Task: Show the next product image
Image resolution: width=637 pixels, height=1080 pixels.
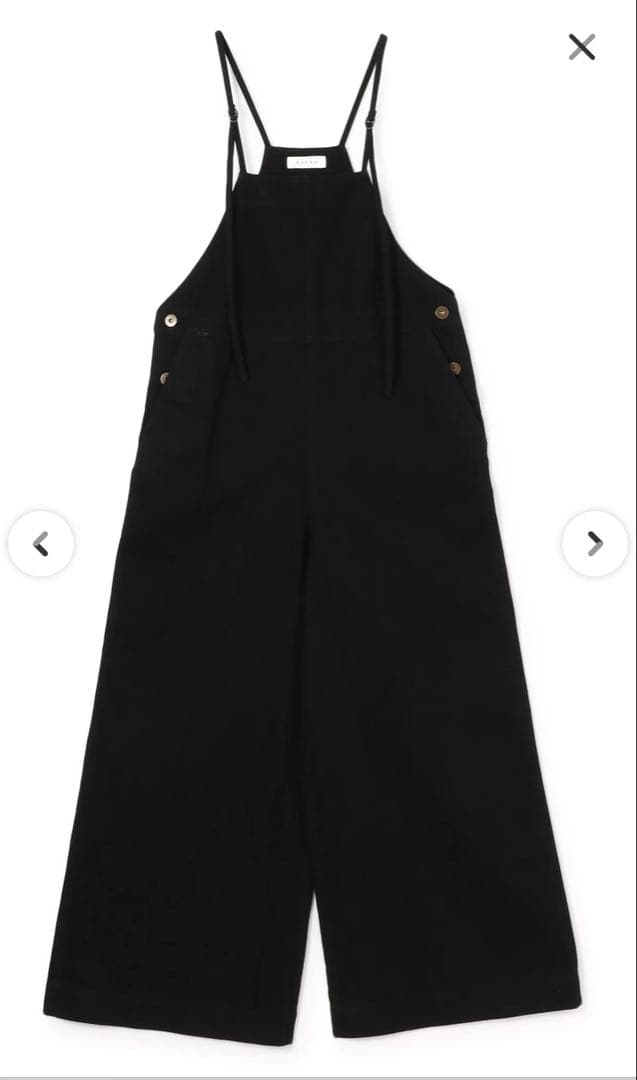Action: click(595, 544)
